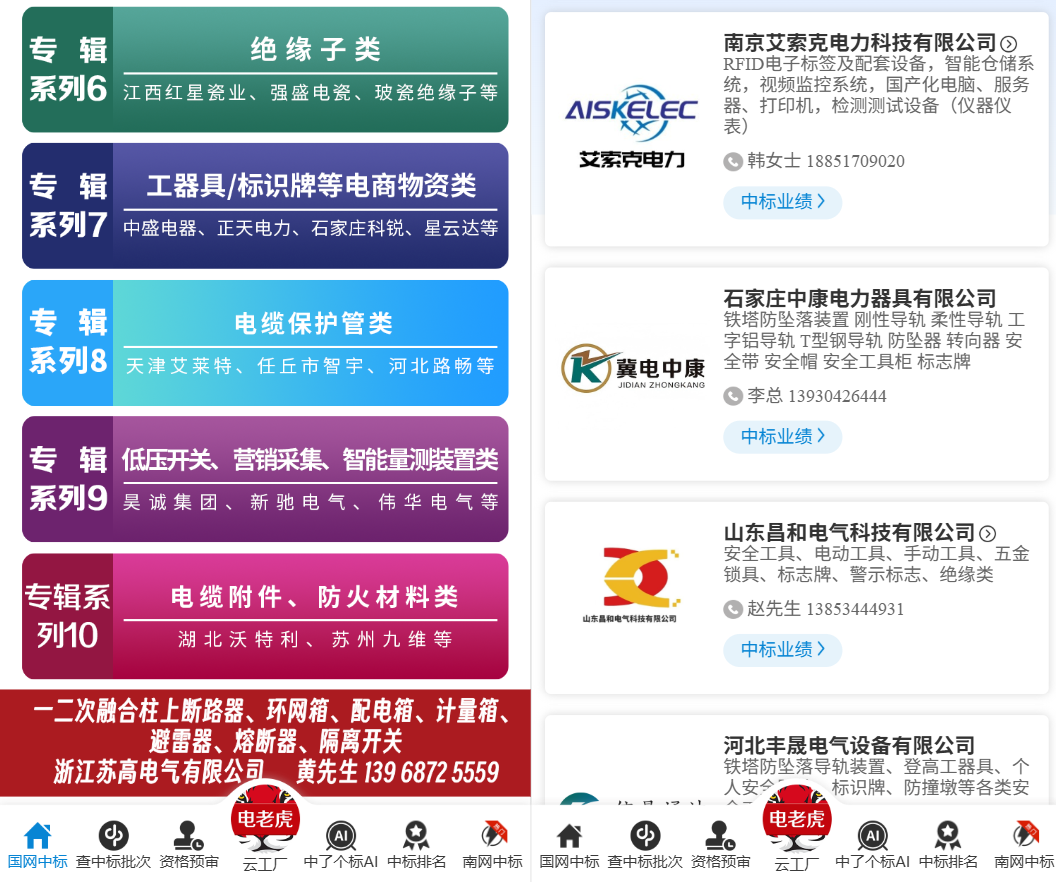Image resolution: width=1056 pixels, height=882 pixels.
Task: Open album series 9 低压开关、营销采集 card
Action: coord(265,479)
